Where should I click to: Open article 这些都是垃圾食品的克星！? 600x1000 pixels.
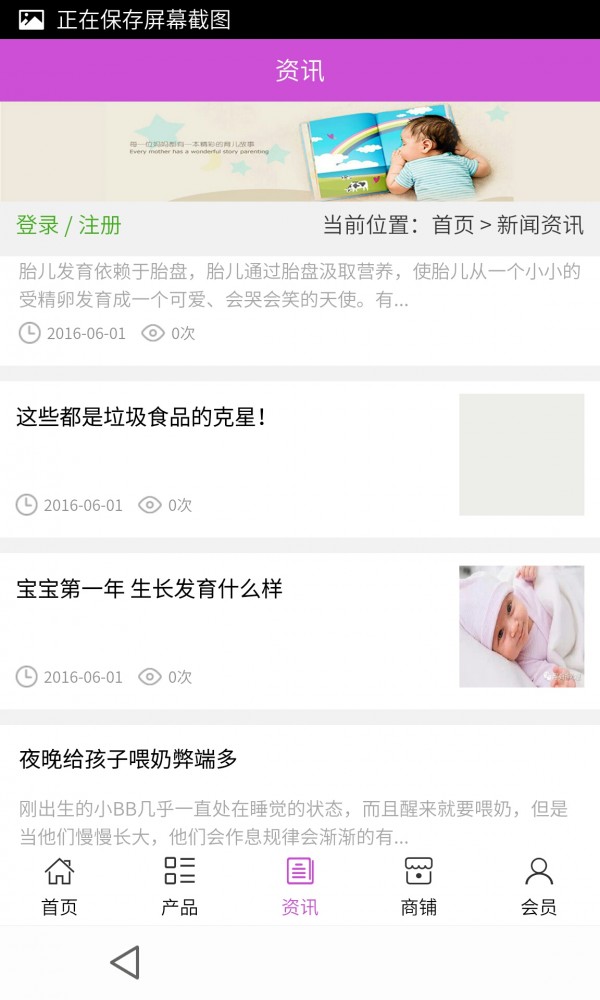coord(142,417)
